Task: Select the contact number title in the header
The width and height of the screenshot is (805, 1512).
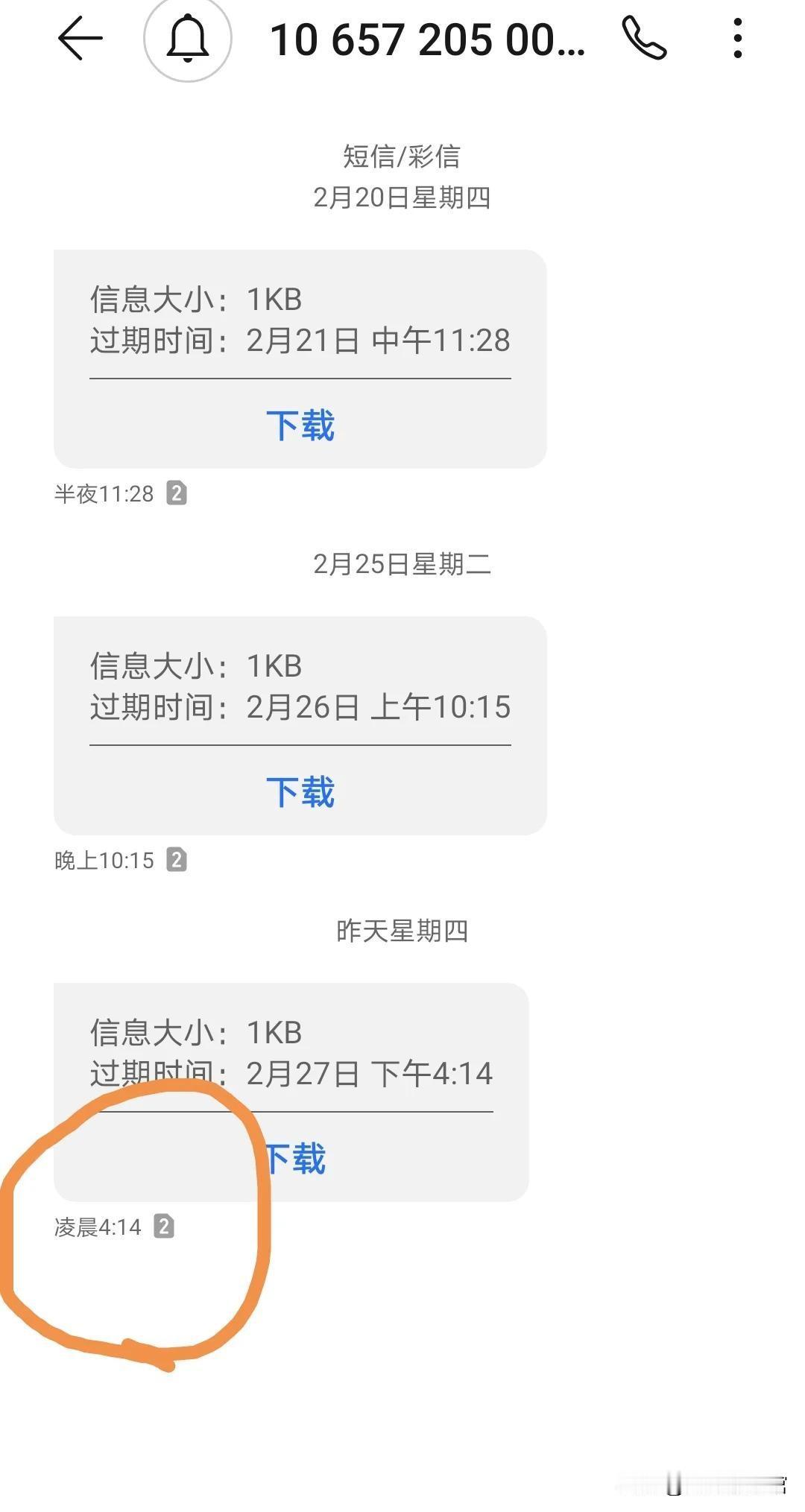Action: pyautogui.click(x=429, y=41)
